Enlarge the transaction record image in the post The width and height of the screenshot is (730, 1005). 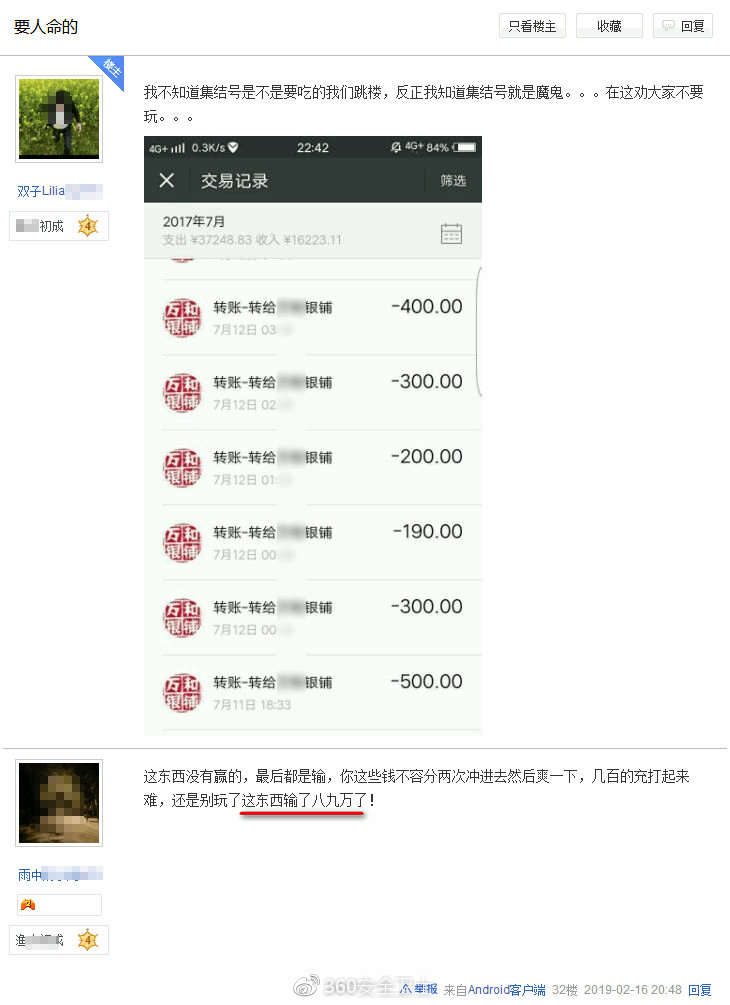(313, 435)
